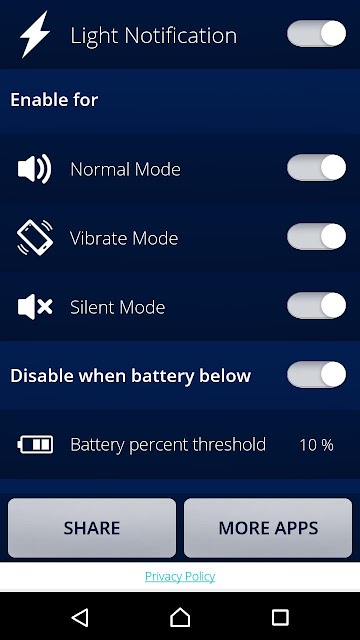Open the Battery percent threshold setting

coord(180,444)
